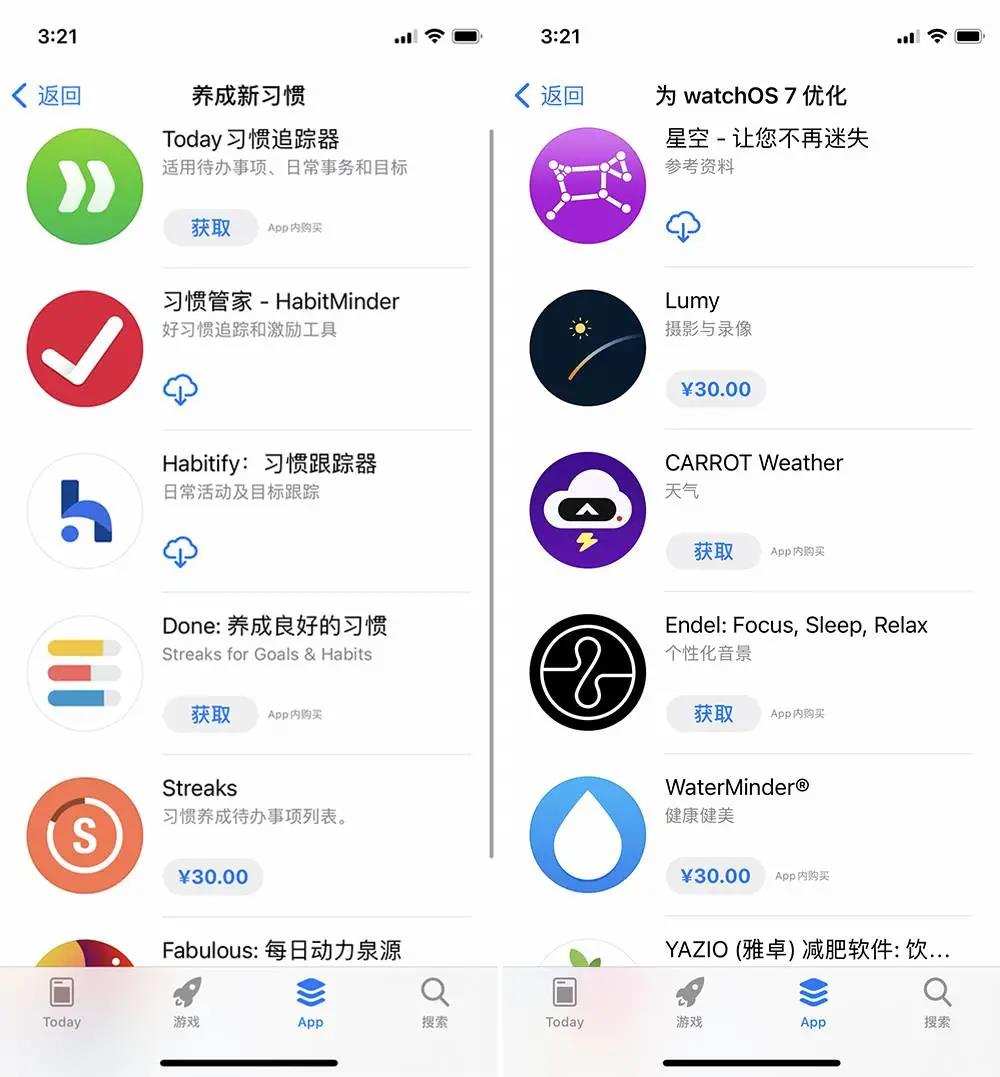The height and width of the screenshot is (1077, 1000).
Task: Open the WaterMinder app icon
Action: (x=587, y=834)
